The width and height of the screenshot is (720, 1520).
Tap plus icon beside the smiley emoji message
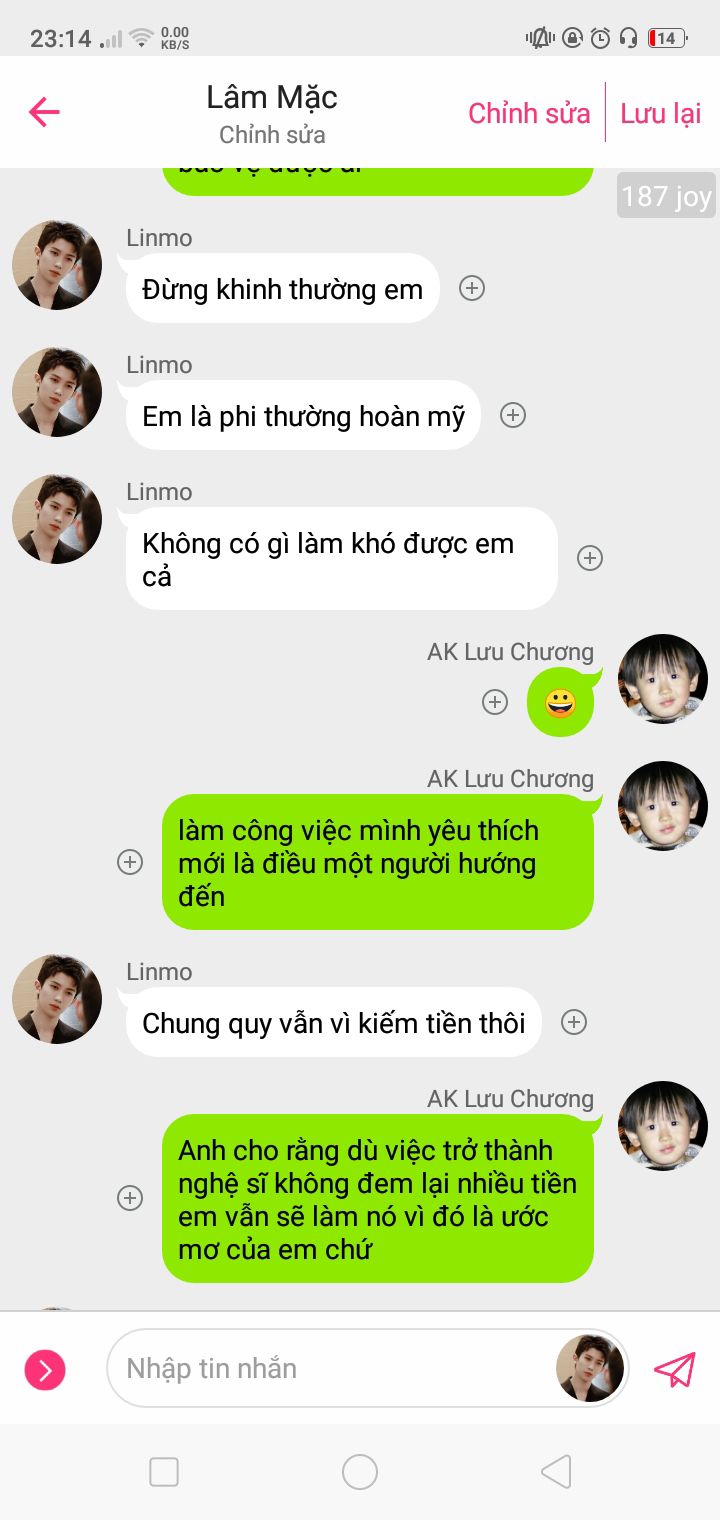(495, 702)
